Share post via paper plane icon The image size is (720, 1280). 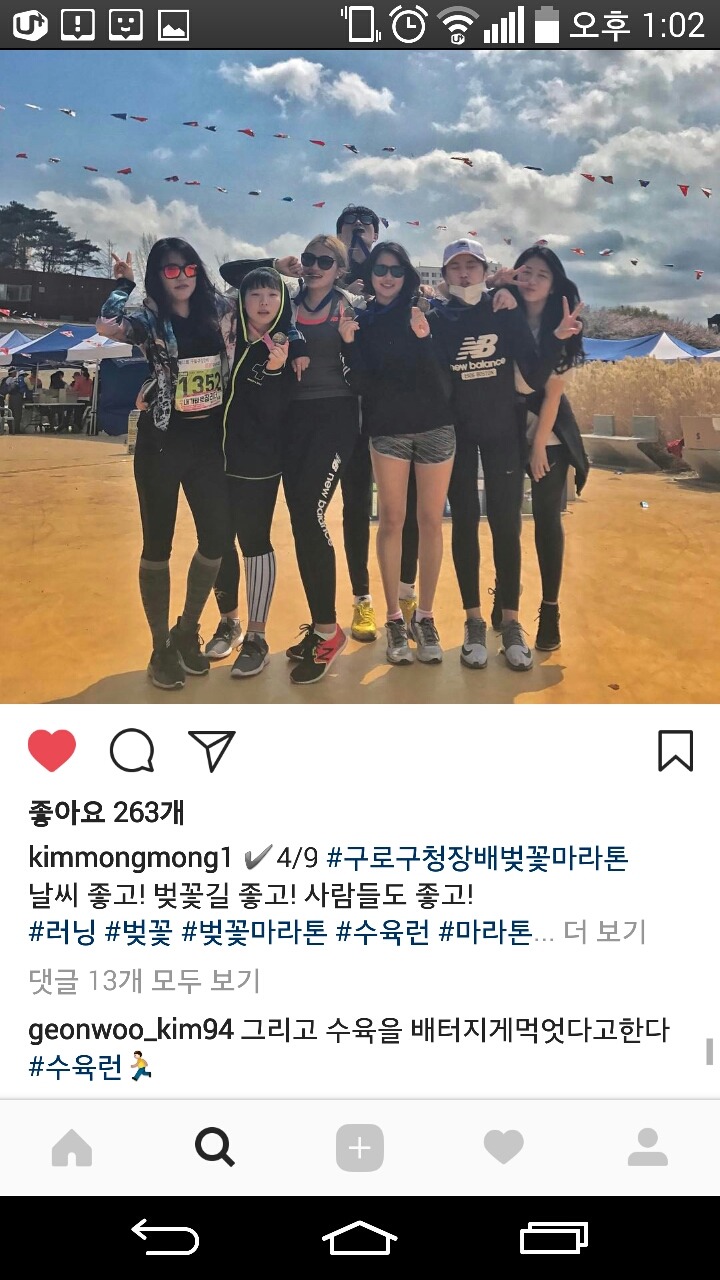pyautogui.click(x=211, y=751)
